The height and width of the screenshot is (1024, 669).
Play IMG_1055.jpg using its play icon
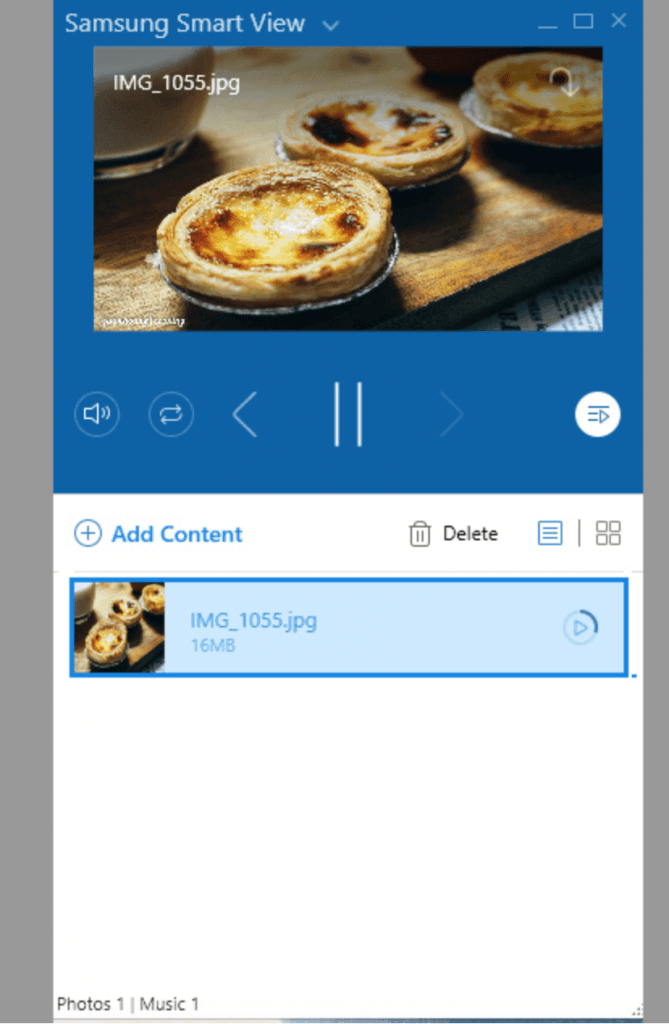[580, 628]
